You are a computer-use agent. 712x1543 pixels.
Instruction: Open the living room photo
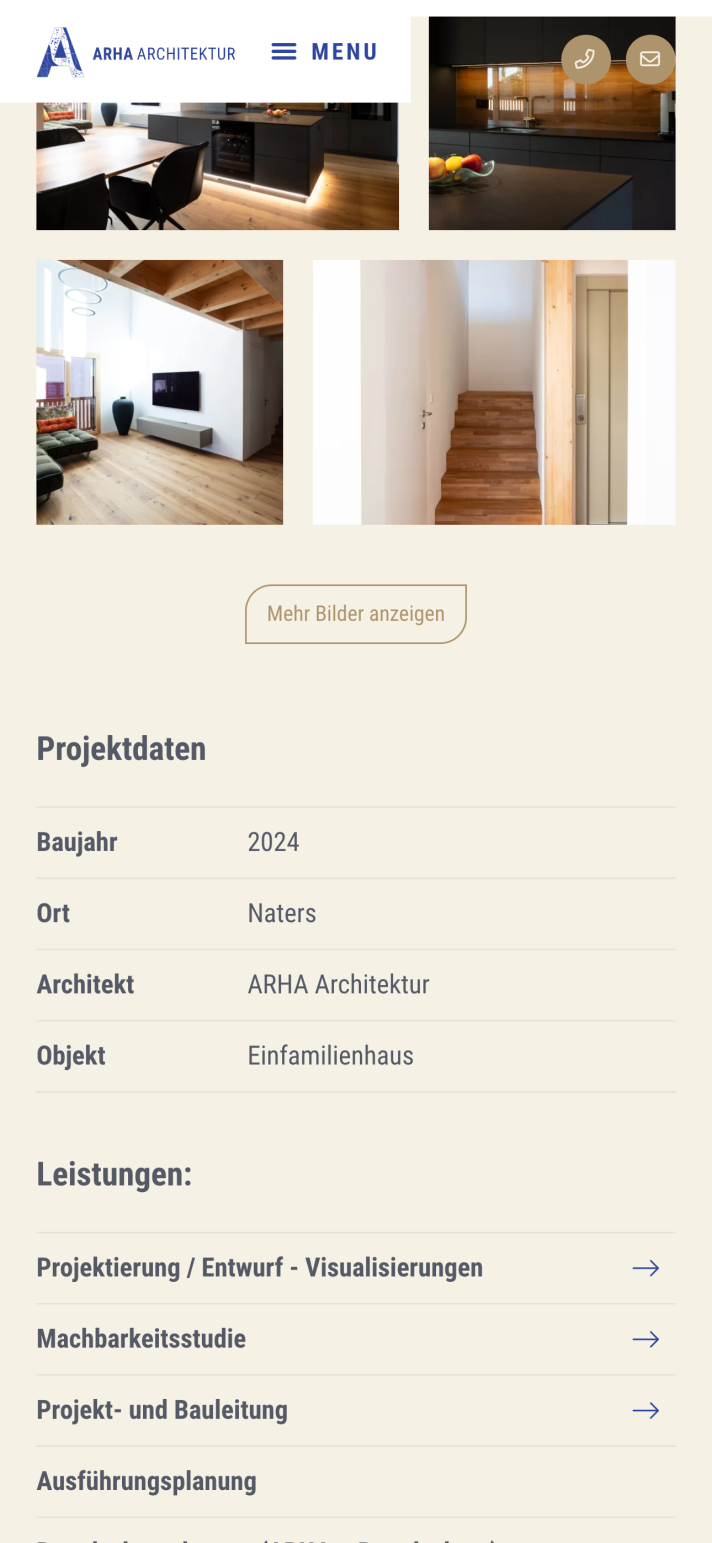point(160,392)
